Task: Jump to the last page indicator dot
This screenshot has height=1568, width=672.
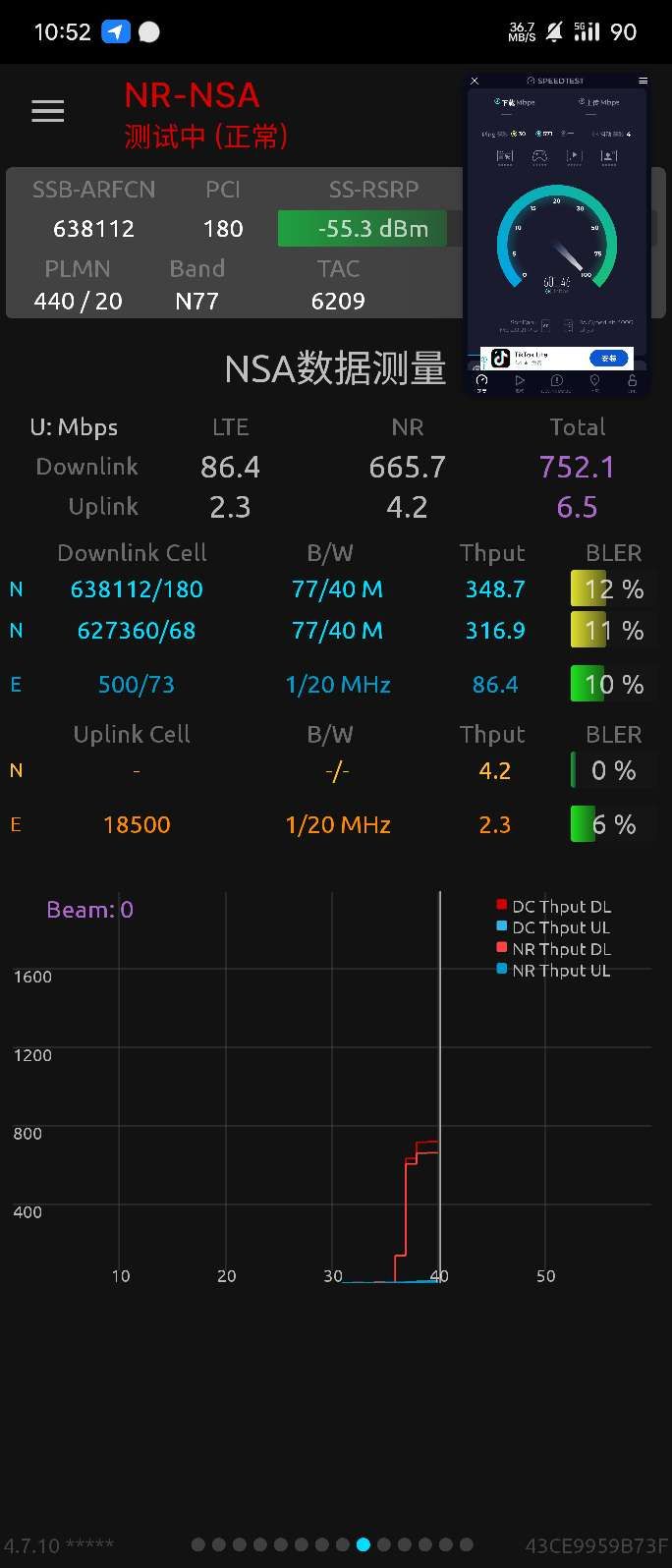Action: (x=467, y=1544)
